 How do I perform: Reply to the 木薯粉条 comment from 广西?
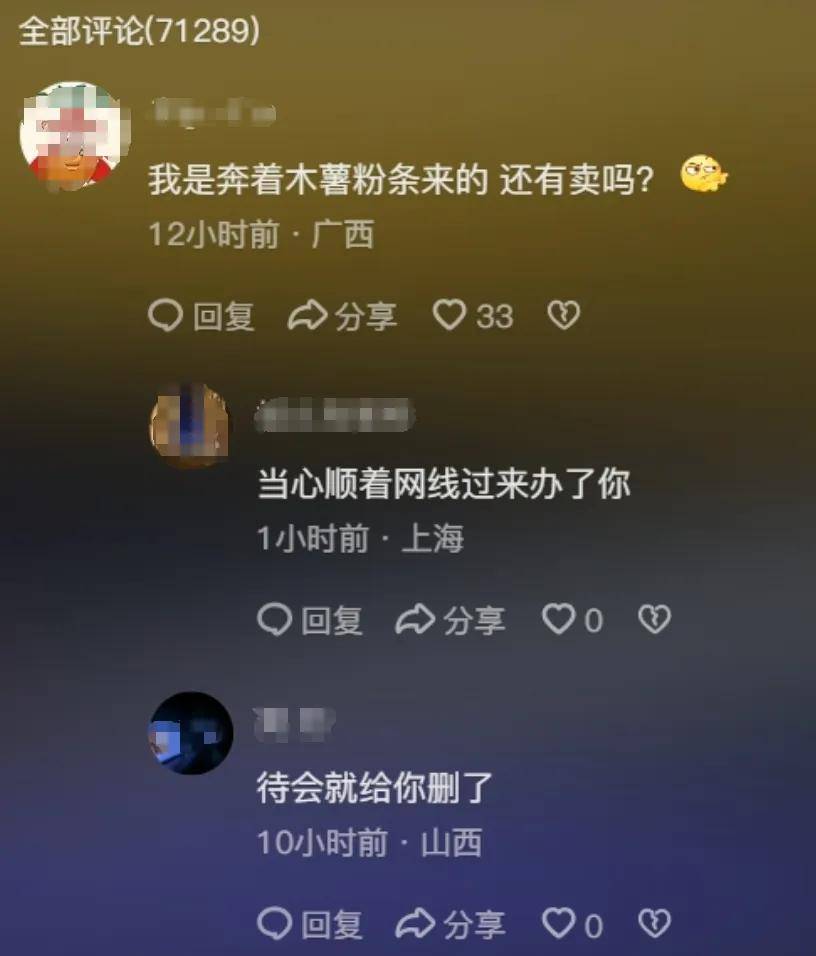click(201, 317)
